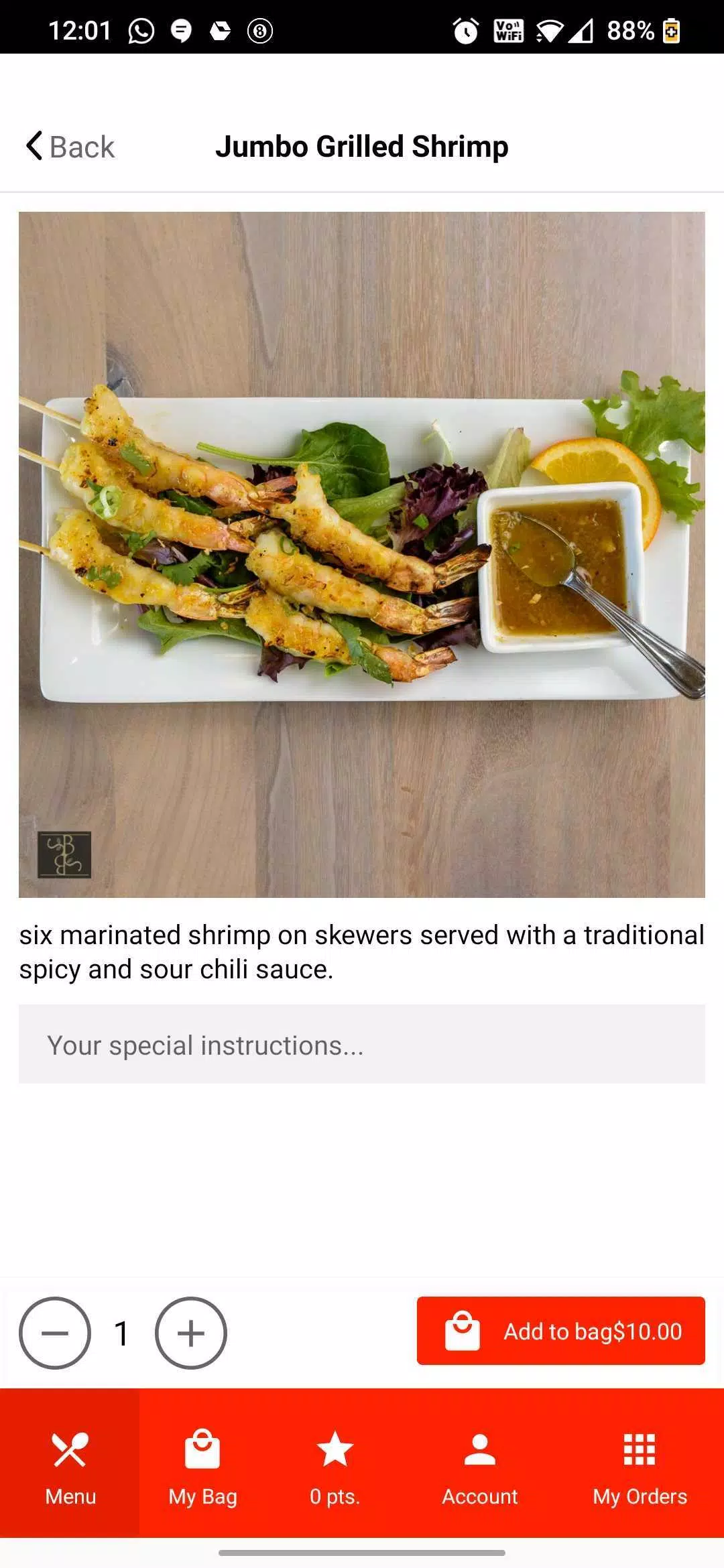The image size is (724, 1568).
Task: Enter text in special instructions field
Action: (362, 1044)
